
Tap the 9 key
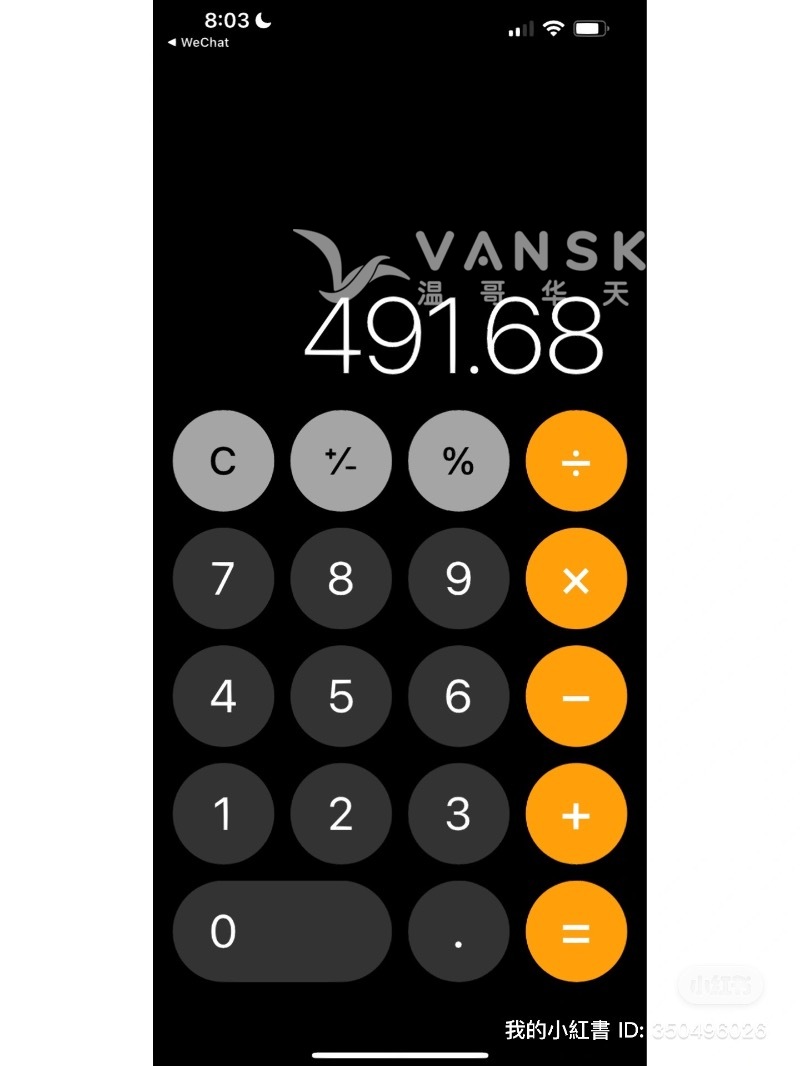458,579
